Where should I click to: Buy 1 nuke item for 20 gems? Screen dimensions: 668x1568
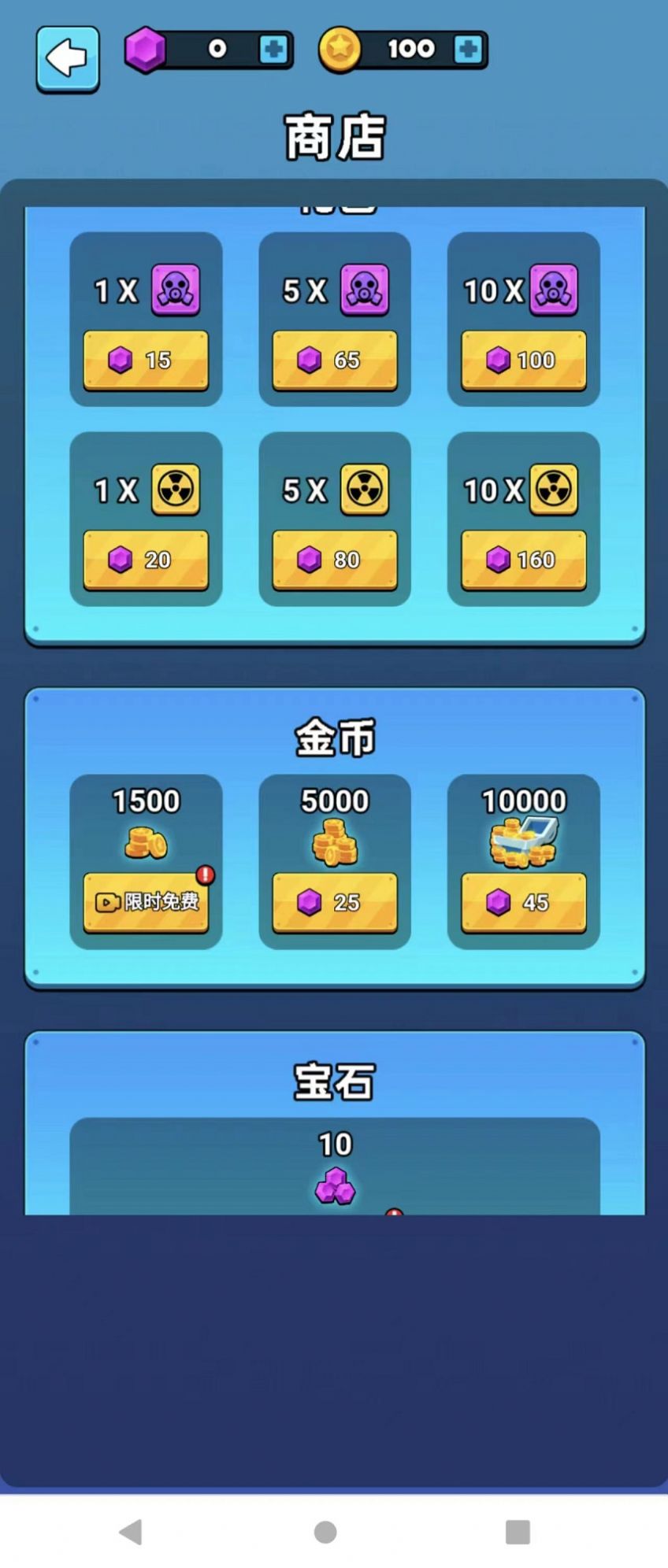146,560
